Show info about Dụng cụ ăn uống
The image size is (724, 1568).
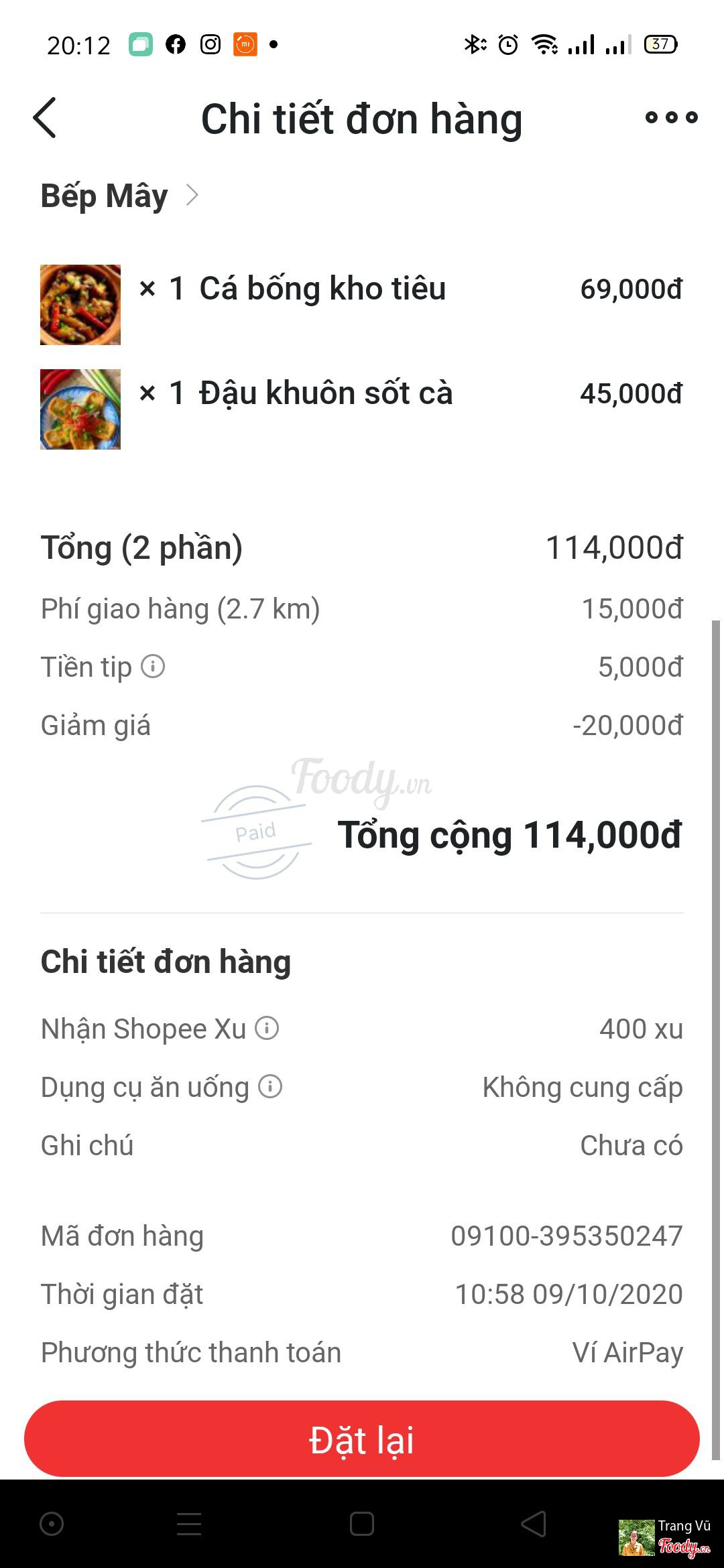coord(270,1086)
